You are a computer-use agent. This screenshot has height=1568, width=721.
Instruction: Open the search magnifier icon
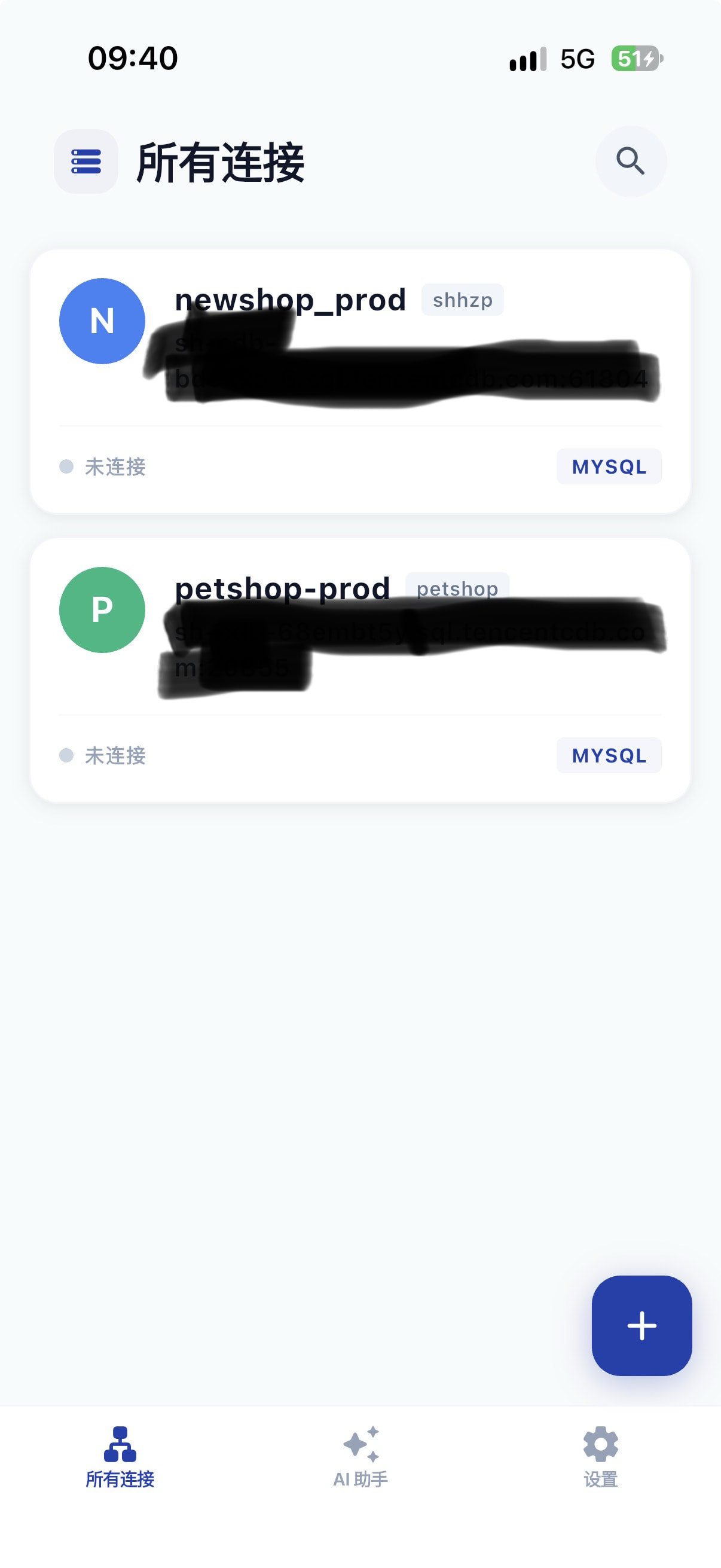click(x=630, y=161)
